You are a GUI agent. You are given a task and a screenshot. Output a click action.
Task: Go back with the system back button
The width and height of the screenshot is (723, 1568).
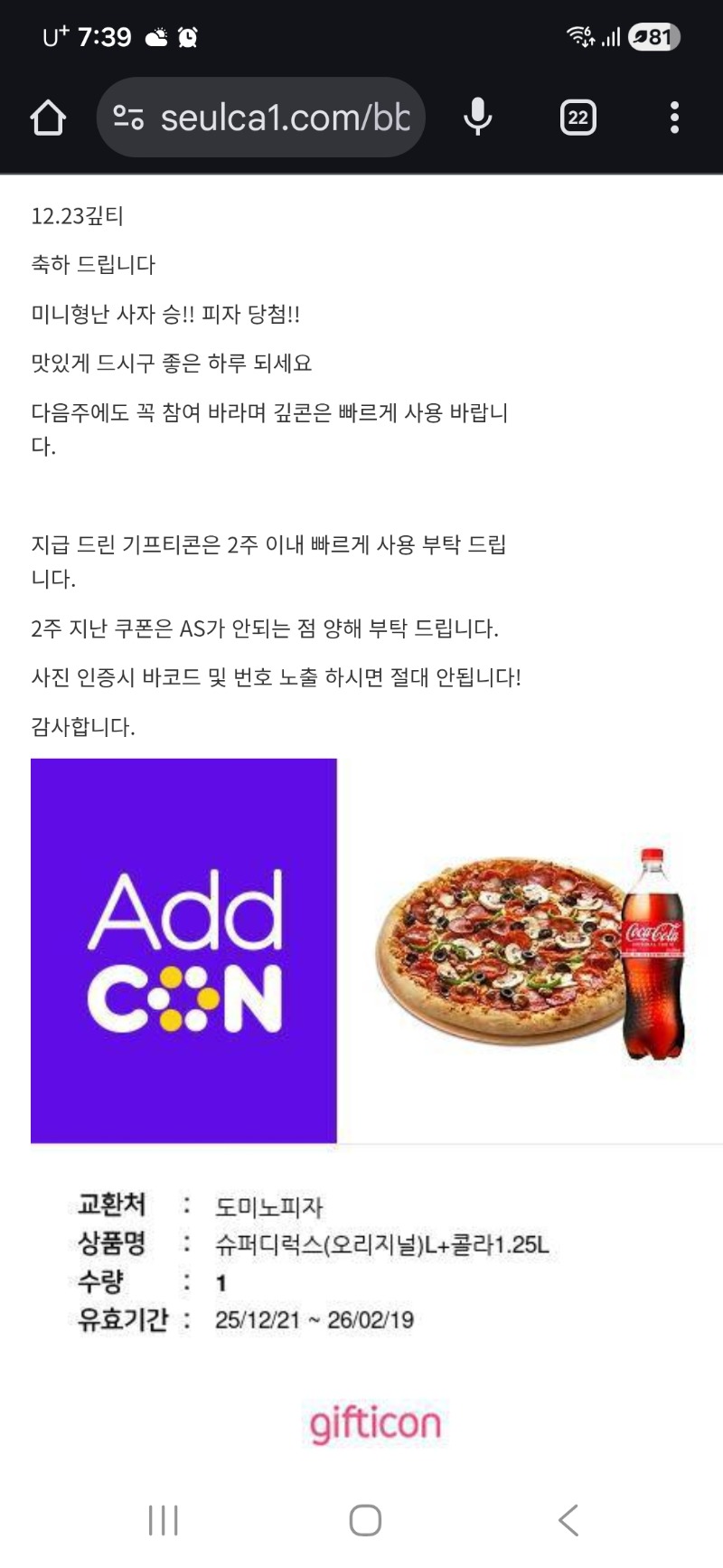coord(568,1520)
